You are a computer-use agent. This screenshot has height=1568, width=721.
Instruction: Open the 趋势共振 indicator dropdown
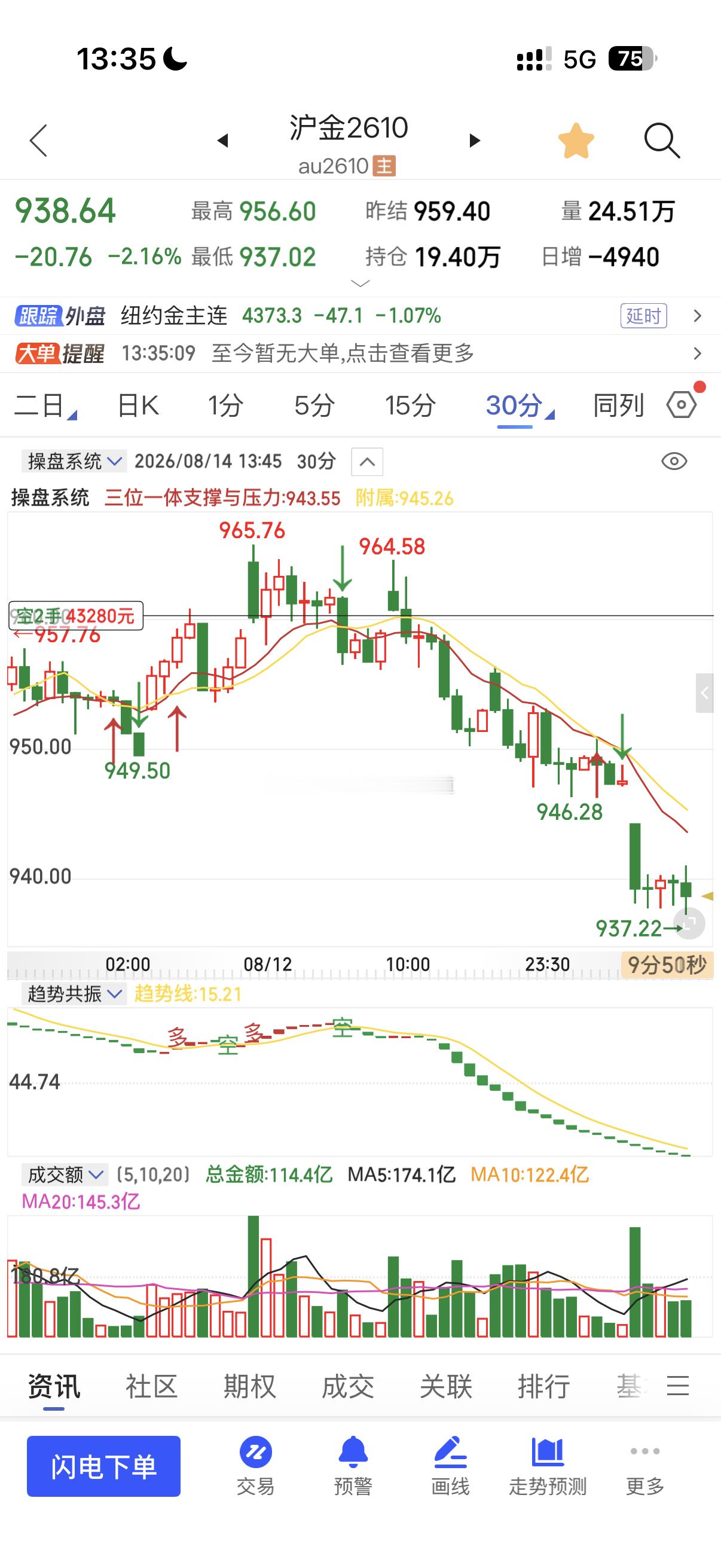pos(74,994)
